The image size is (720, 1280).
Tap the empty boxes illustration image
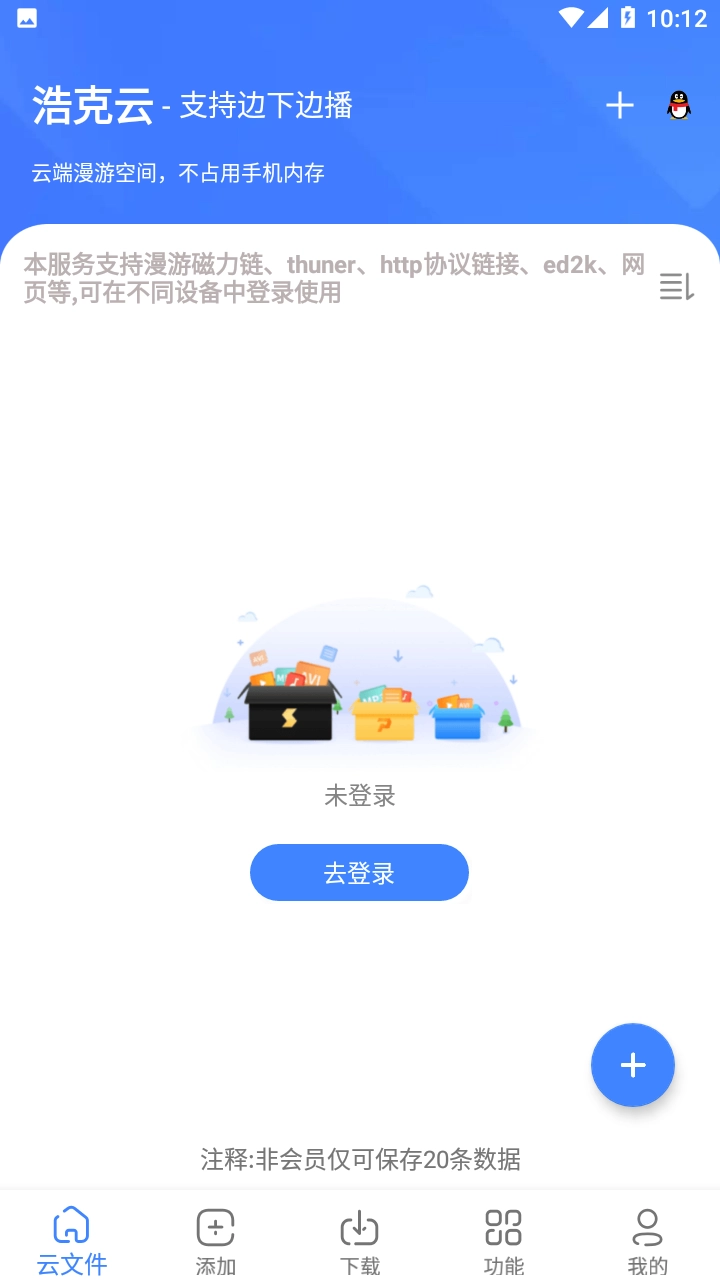pos(359,670)
